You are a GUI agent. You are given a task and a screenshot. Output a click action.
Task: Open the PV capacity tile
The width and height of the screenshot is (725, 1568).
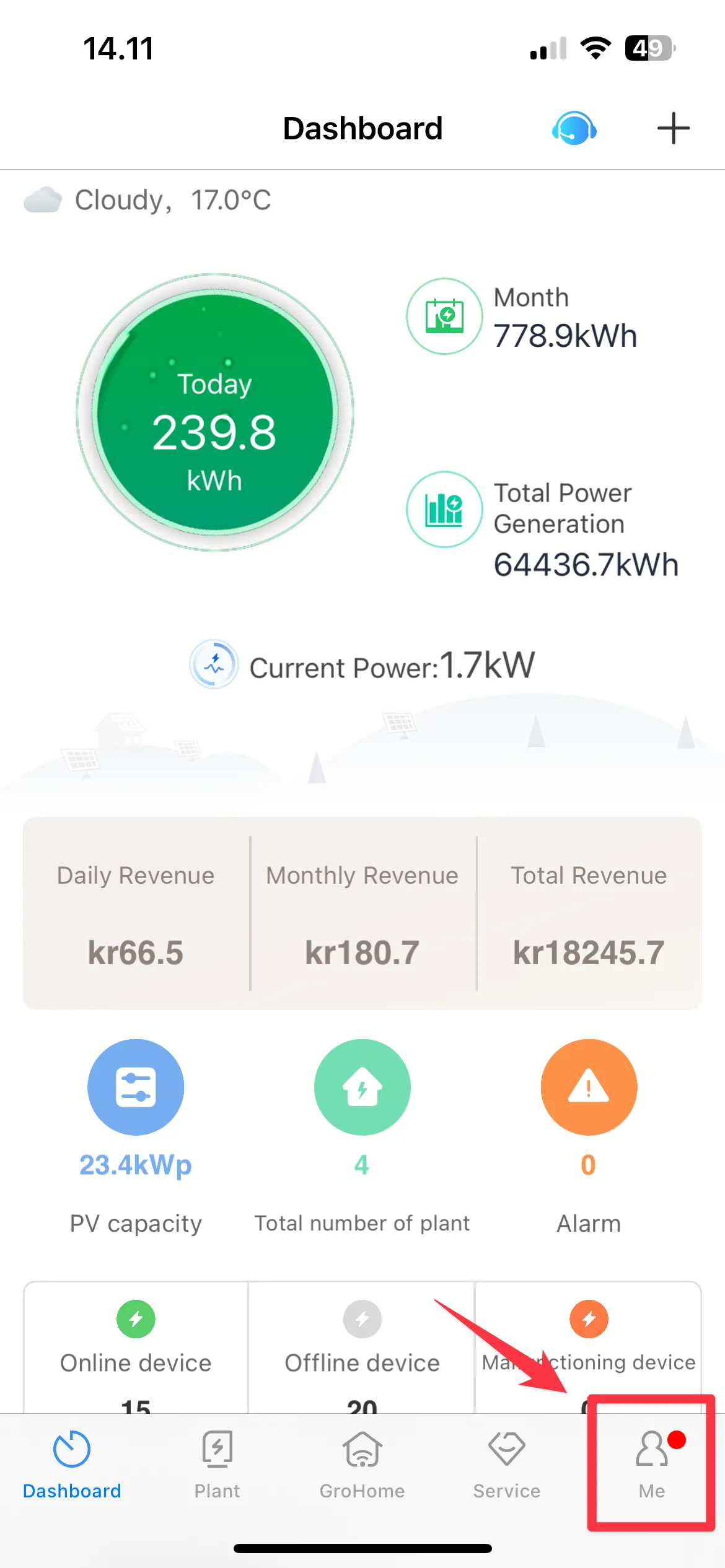pyautogui.click(x=136, y=1087)
